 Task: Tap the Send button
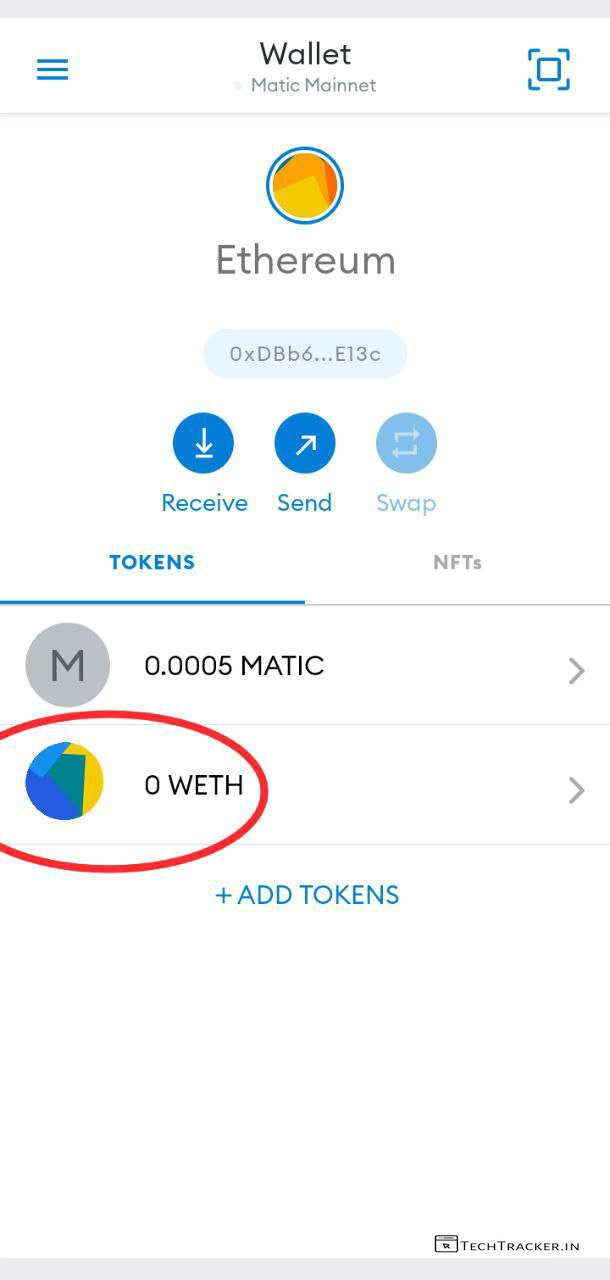(x=305, y=443)
